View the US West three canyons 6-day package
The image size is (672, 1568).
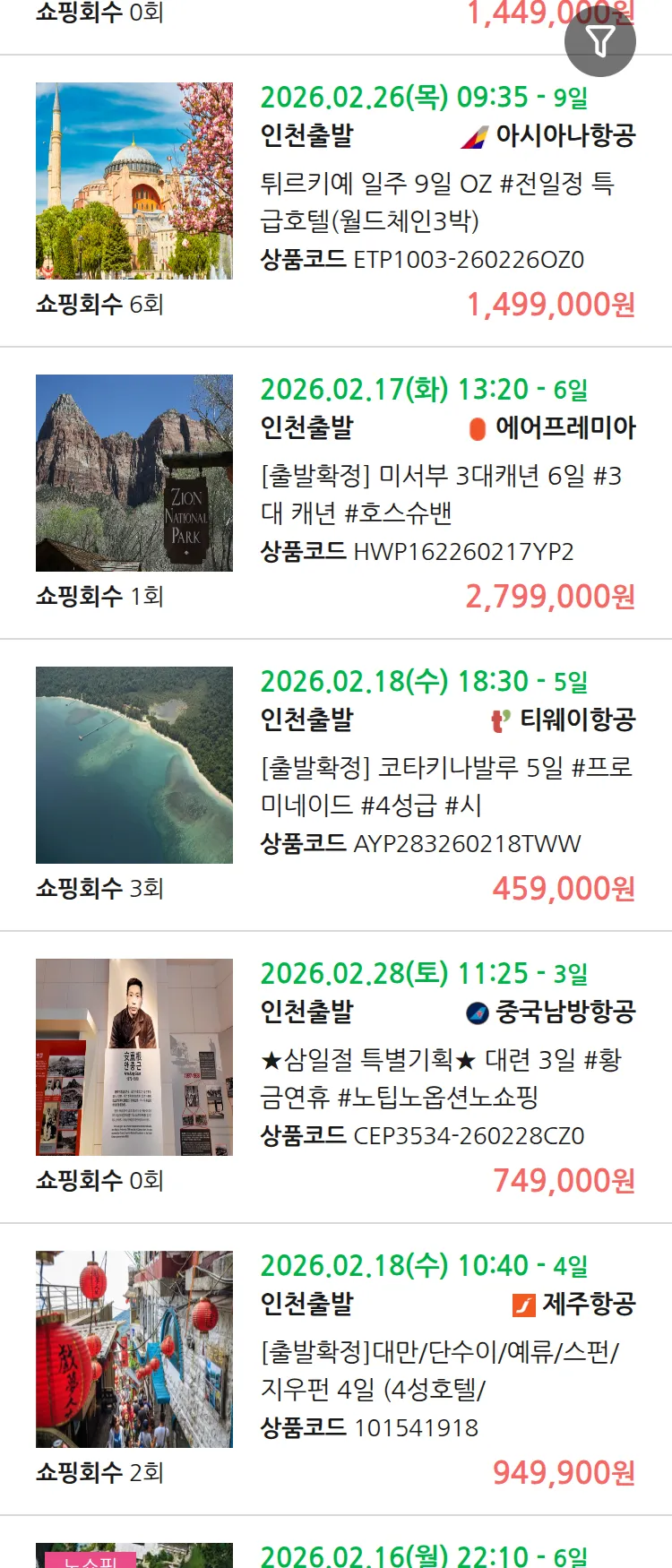click(x=441, y=494)
